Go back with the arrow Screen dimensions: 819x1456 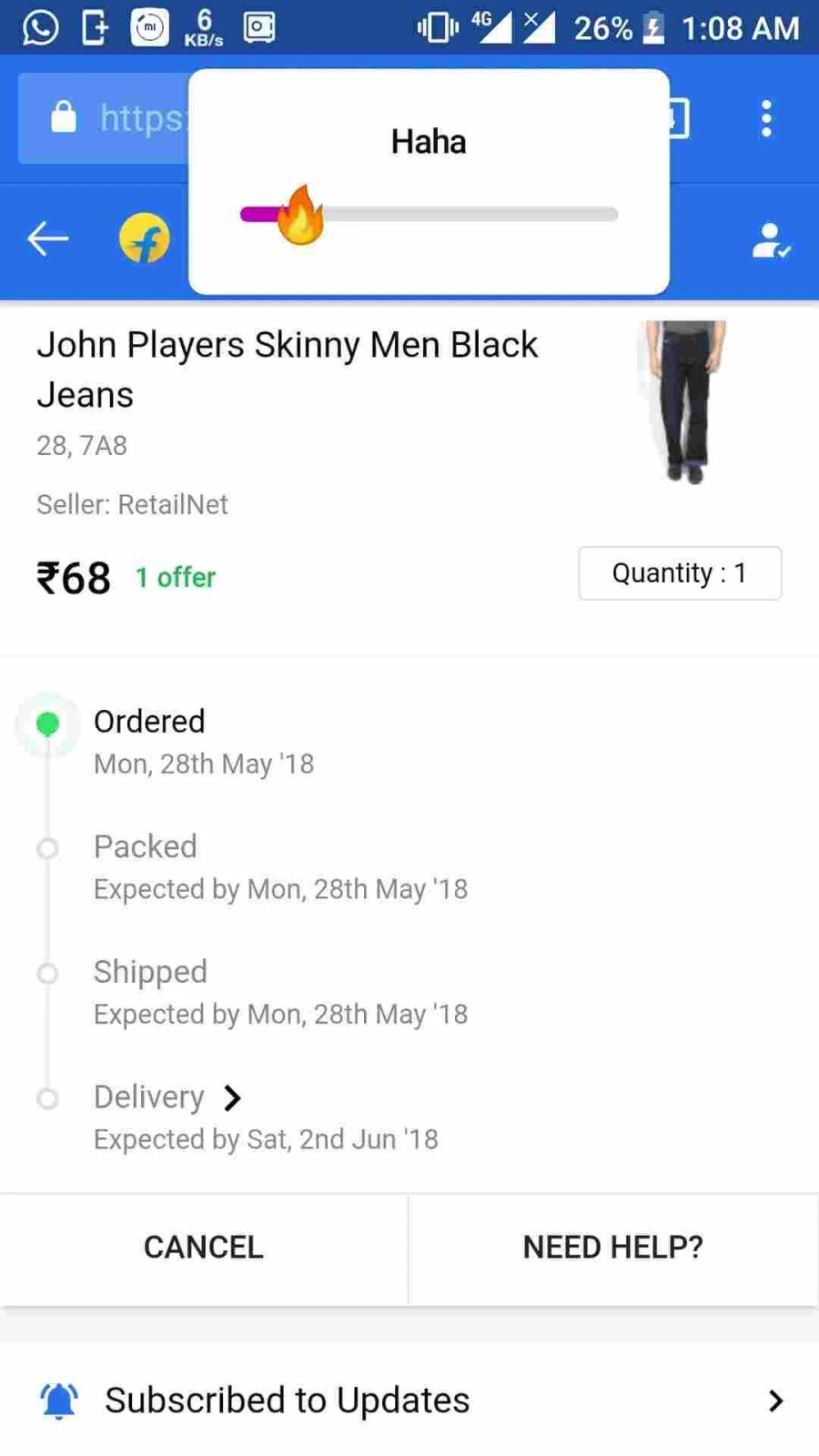(x=48, y=239)
